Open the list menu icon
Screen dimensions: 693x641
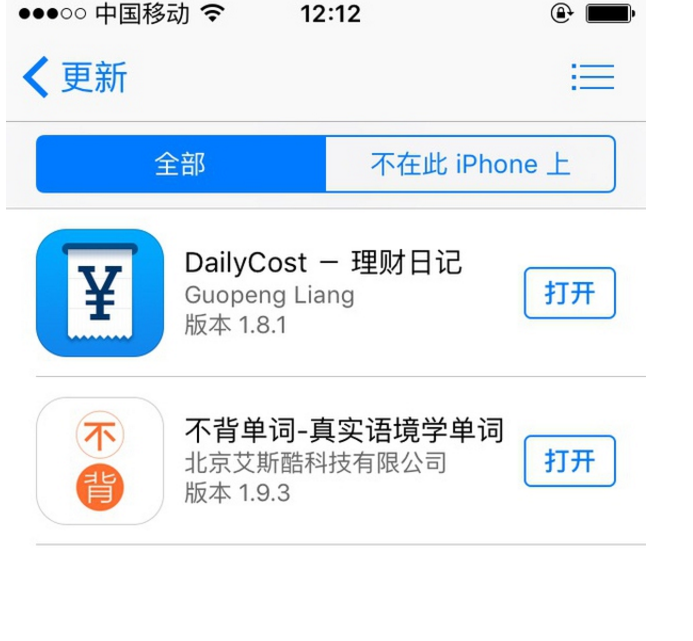(592, 77)
